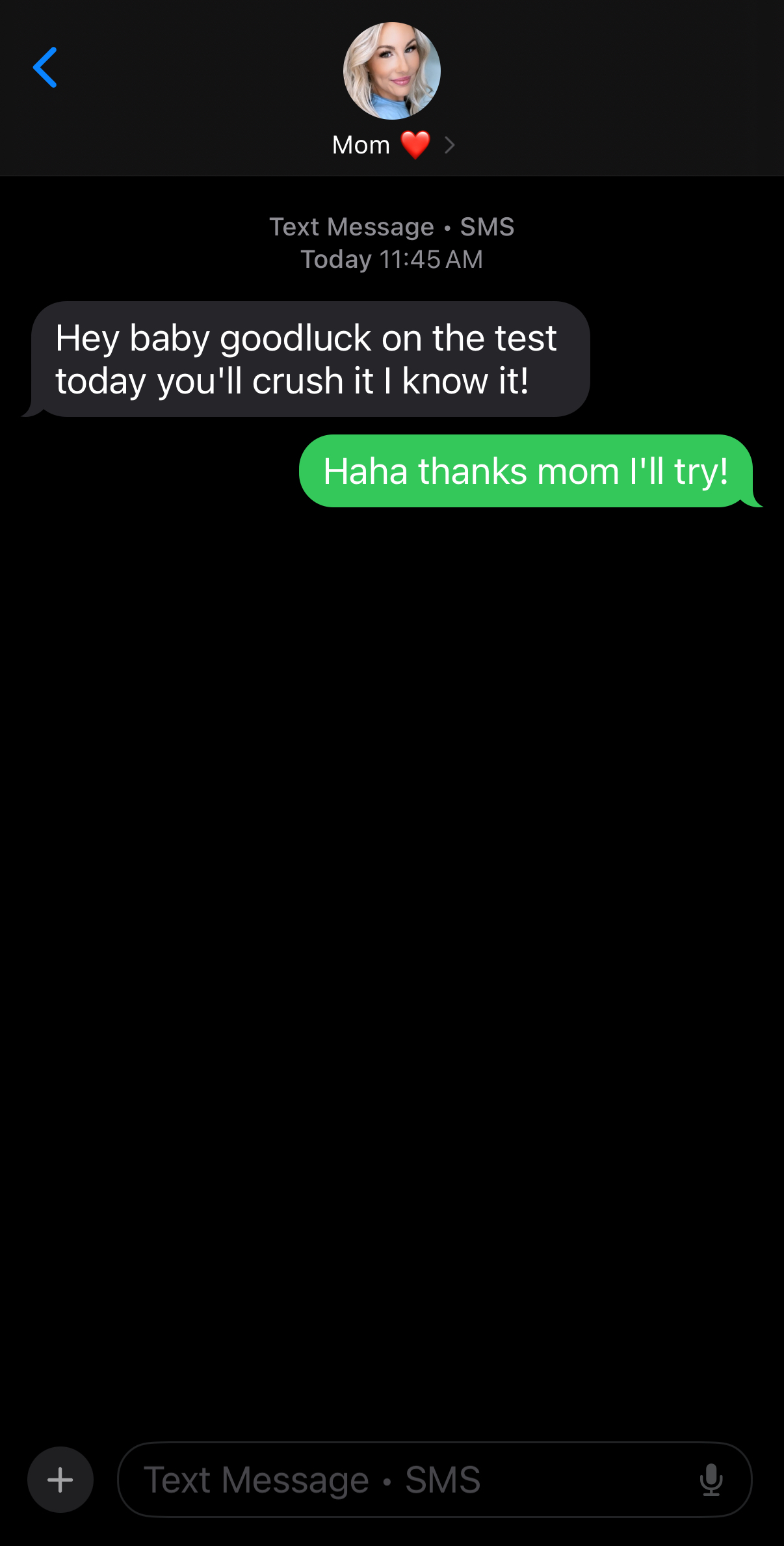
Task: Open the plus attachments menu
Action: click(x=60, y=1480)
